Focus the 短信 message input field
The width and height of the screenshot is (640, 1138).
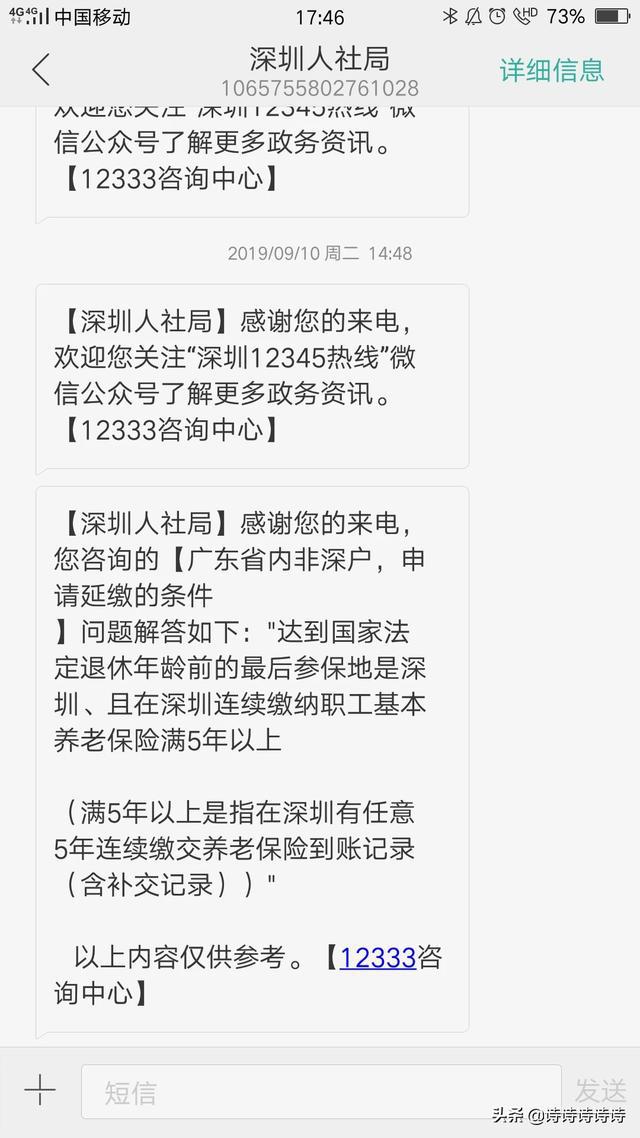coord(320,1092)
